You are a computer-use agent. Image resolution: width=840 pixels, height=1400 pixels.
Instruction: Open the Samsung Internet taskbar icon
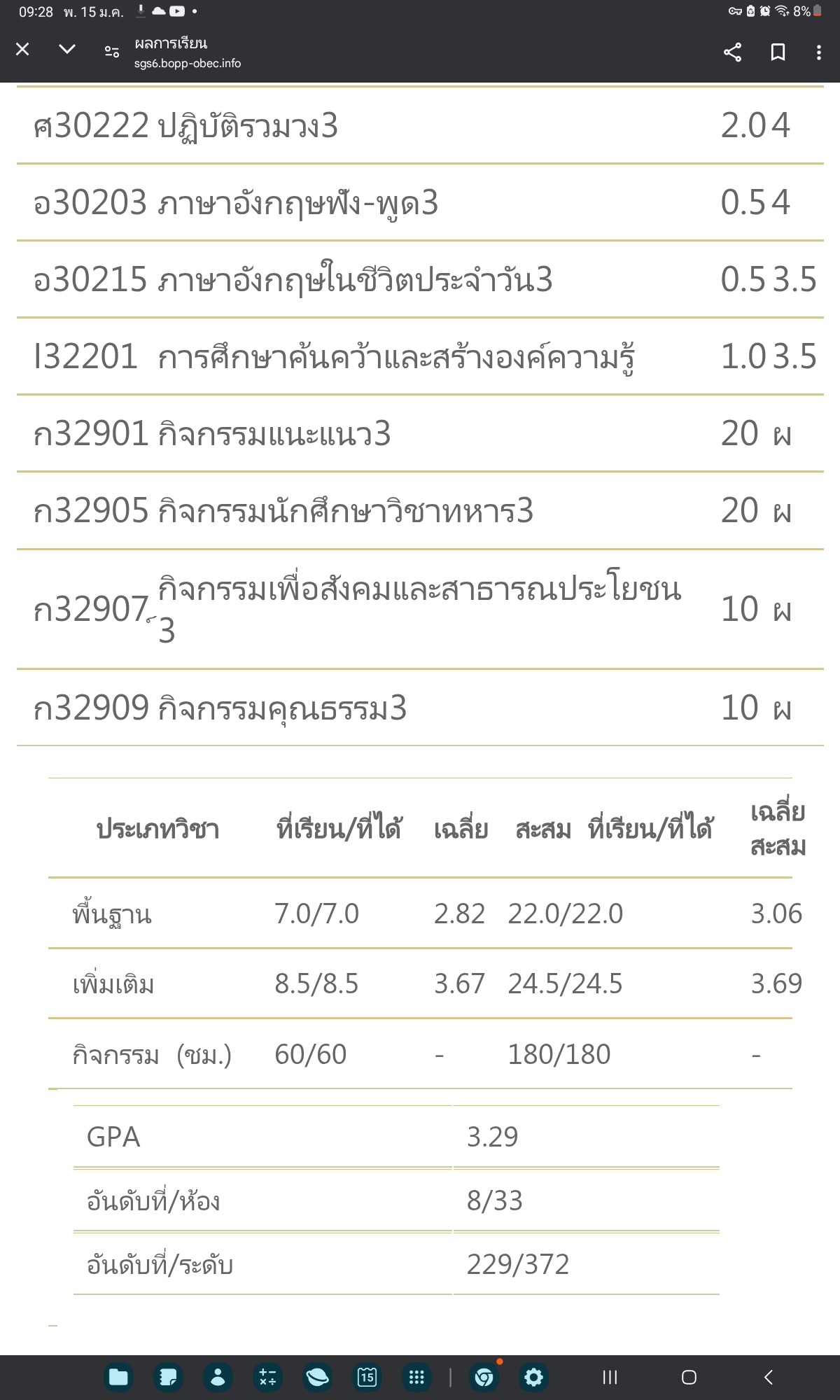(317, 1377)
